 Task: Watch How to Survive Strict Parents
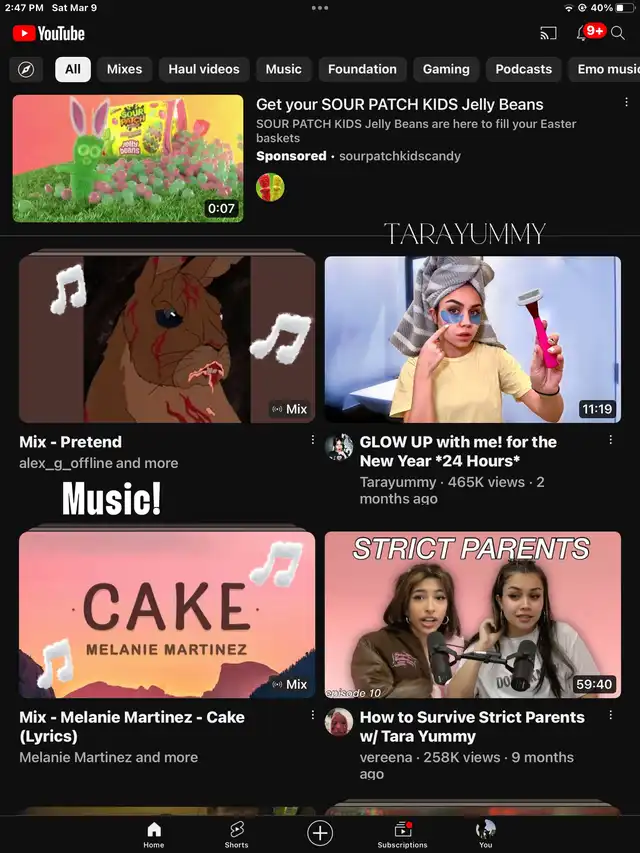point(472,615)
